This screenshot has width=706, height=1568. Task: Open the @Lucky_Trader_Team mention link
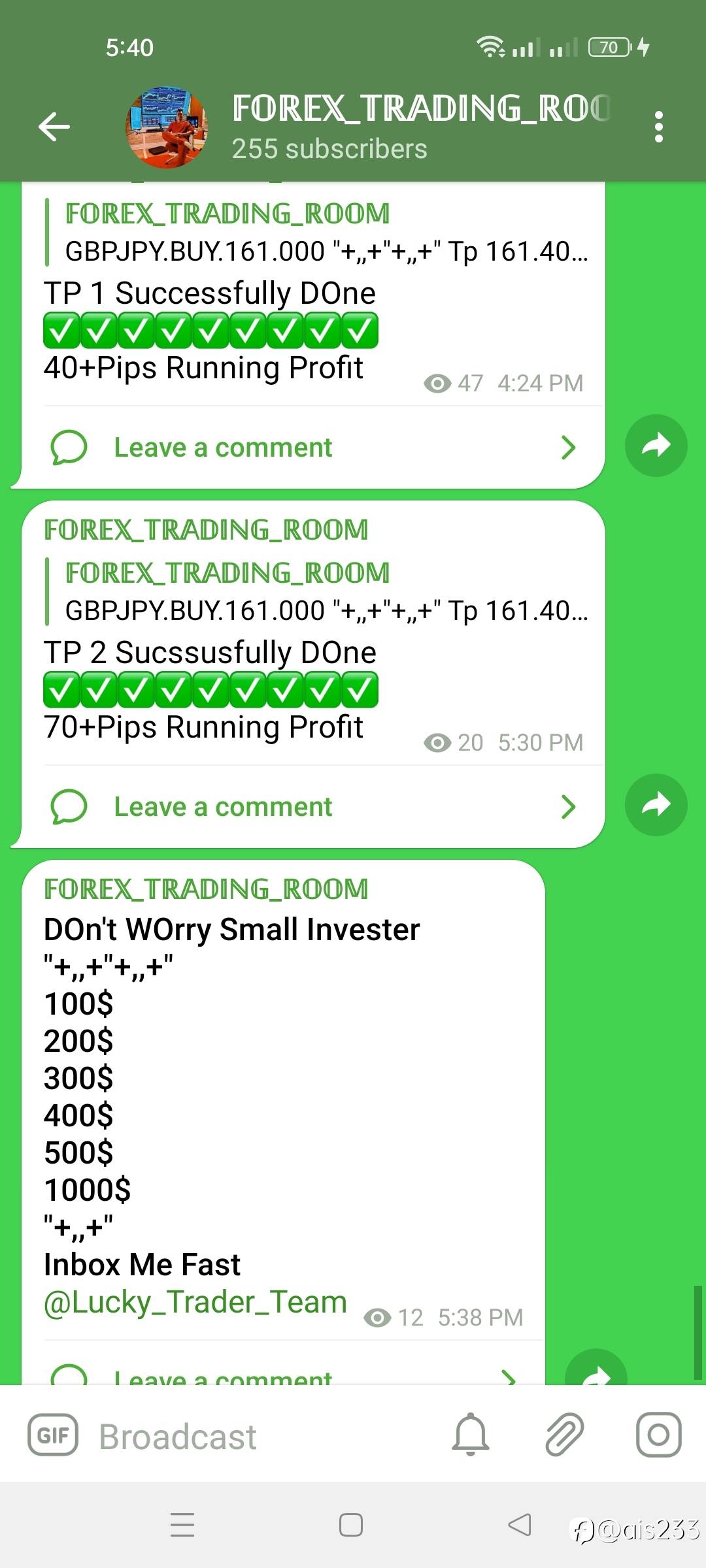click(195, 1302)
